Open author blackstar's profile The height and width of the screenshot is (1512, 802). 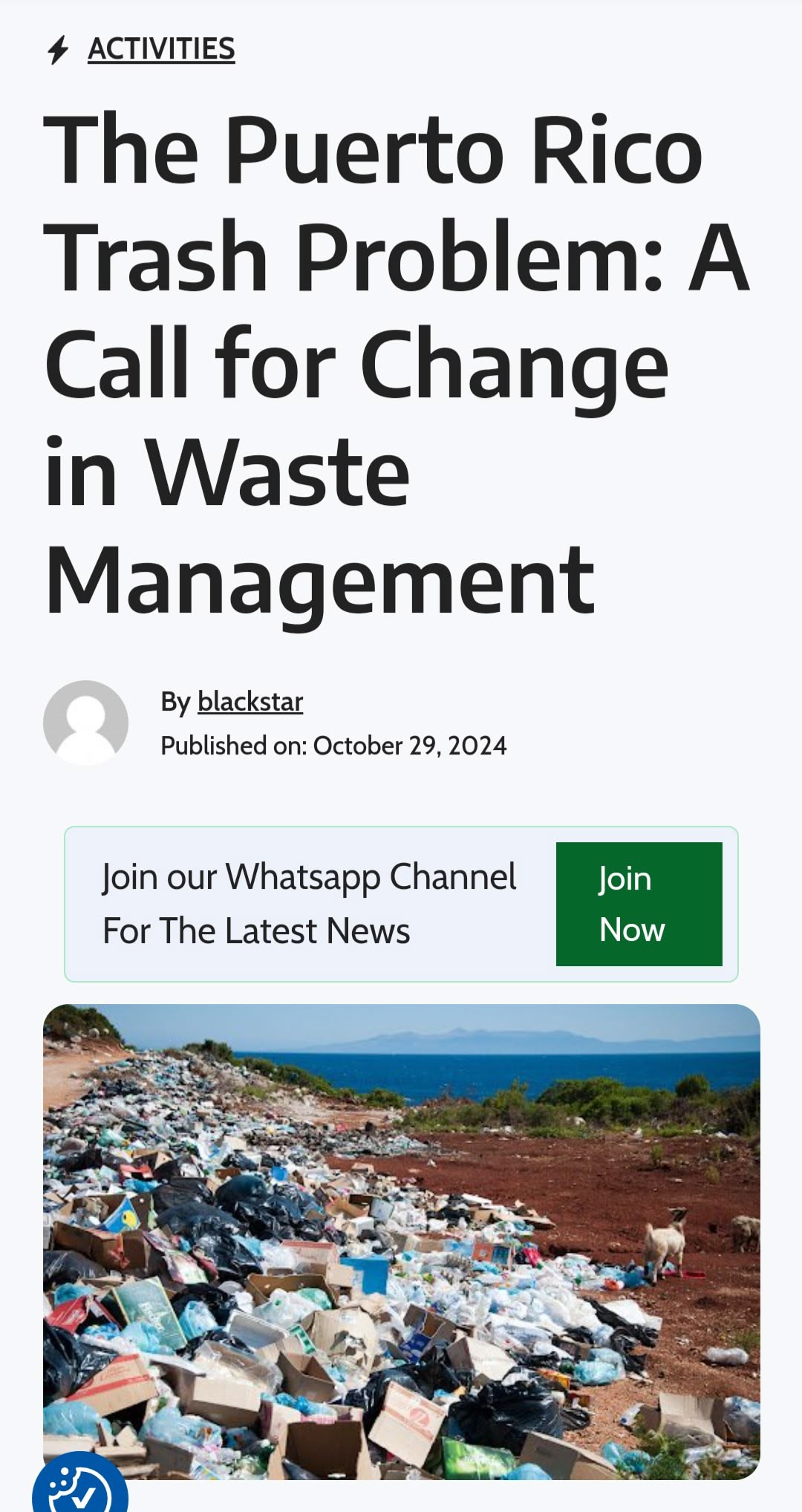[250, 701]
